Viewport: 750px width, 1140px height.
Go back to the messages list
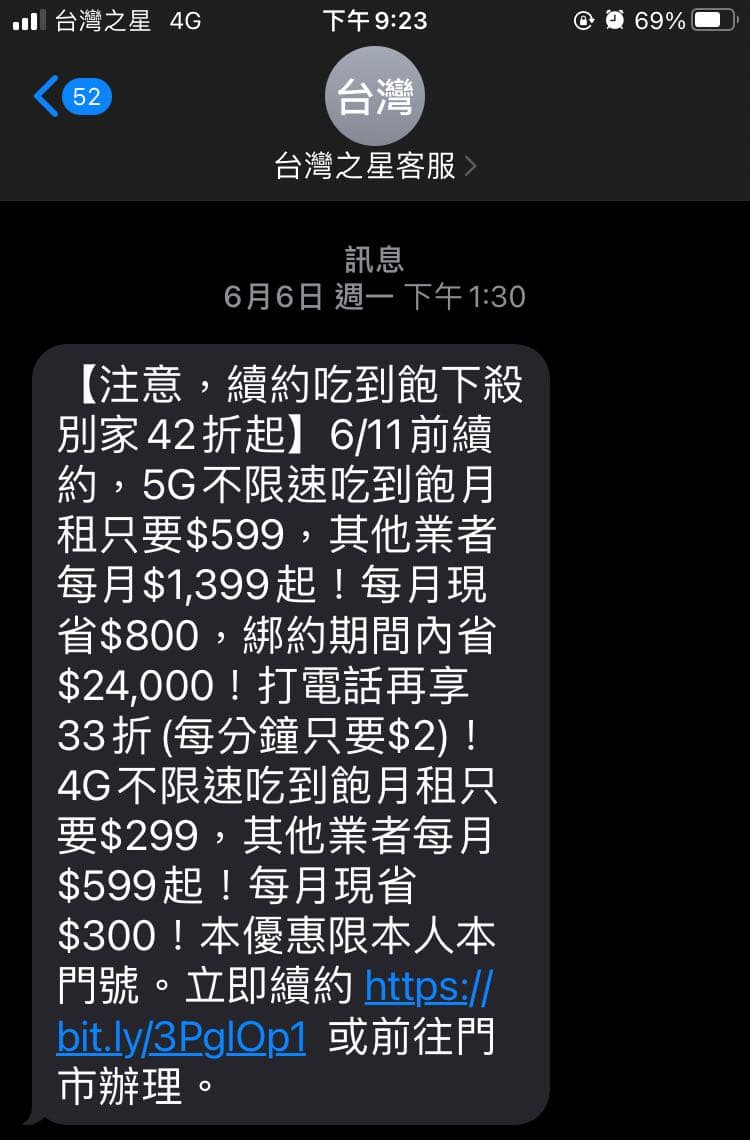(x=70, y=97)
